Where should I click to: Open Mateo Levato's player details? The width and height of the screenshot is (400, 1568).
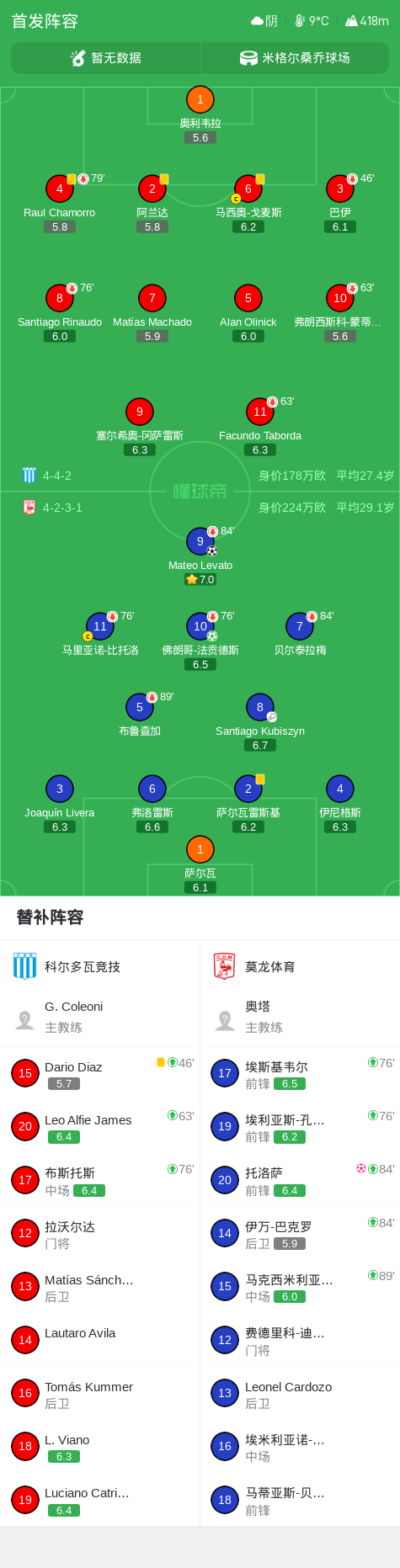point(200,556)
